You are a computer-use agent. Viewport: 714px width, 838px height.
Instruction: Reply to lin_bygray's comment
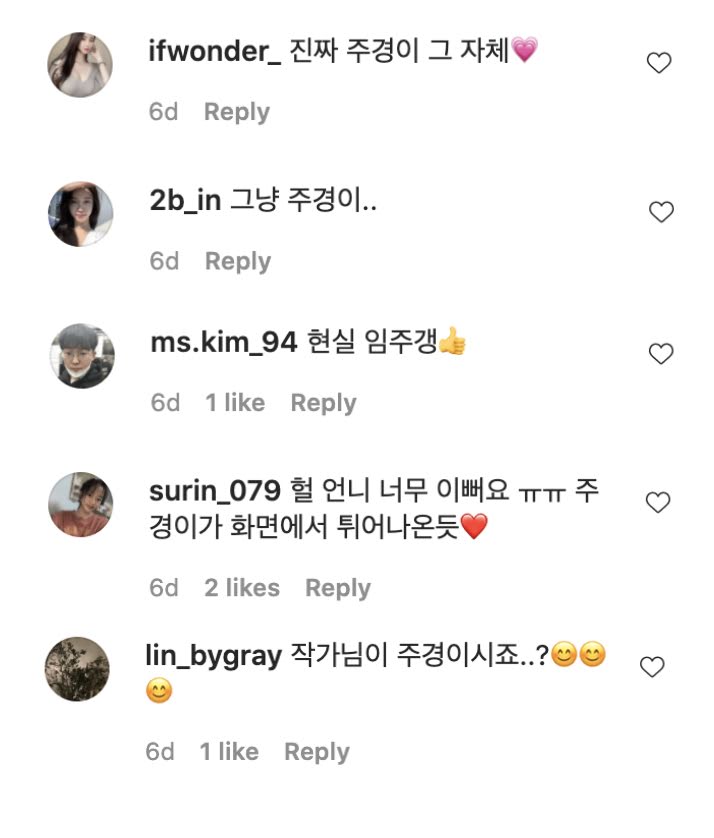(317, 752)
